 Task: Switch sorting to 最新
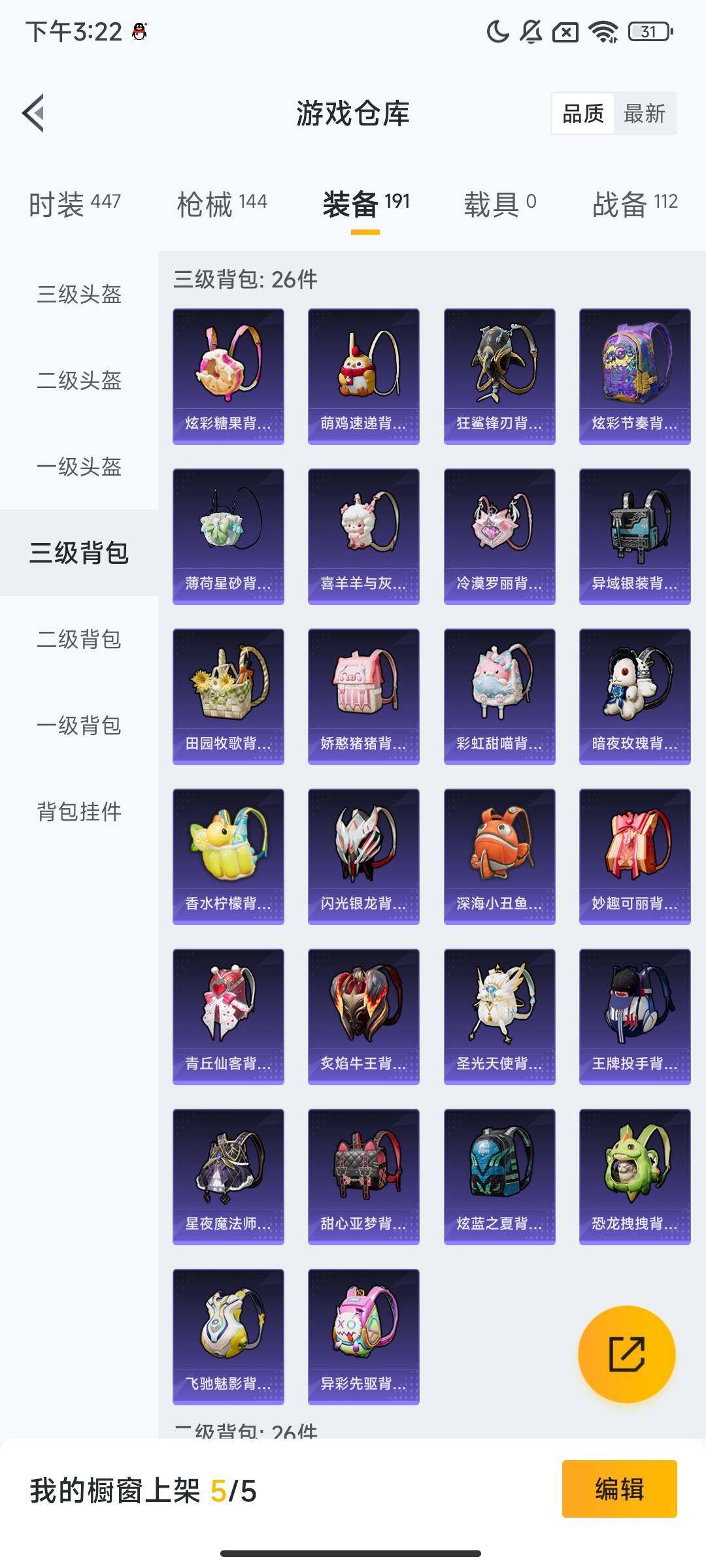pyautogui.click(x=643, y=114)
